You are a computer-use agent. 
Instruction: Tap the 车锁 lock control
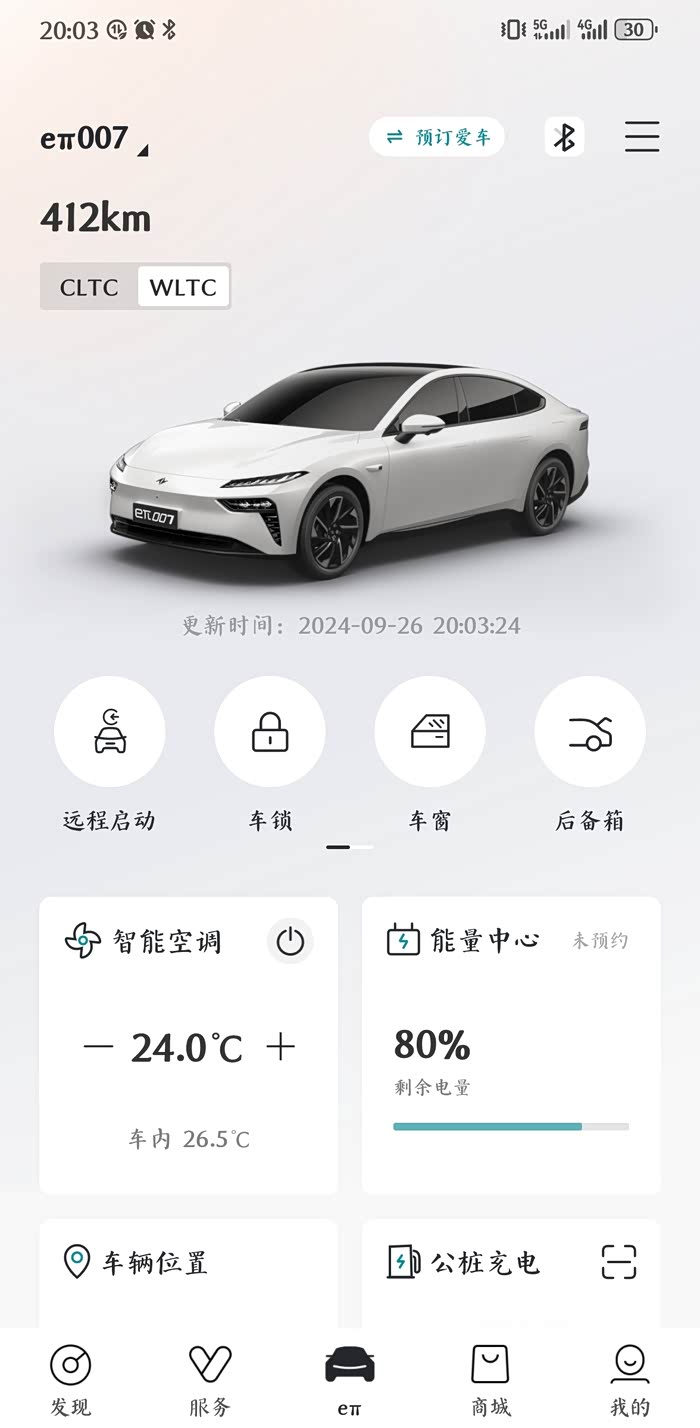click(270, 732)
